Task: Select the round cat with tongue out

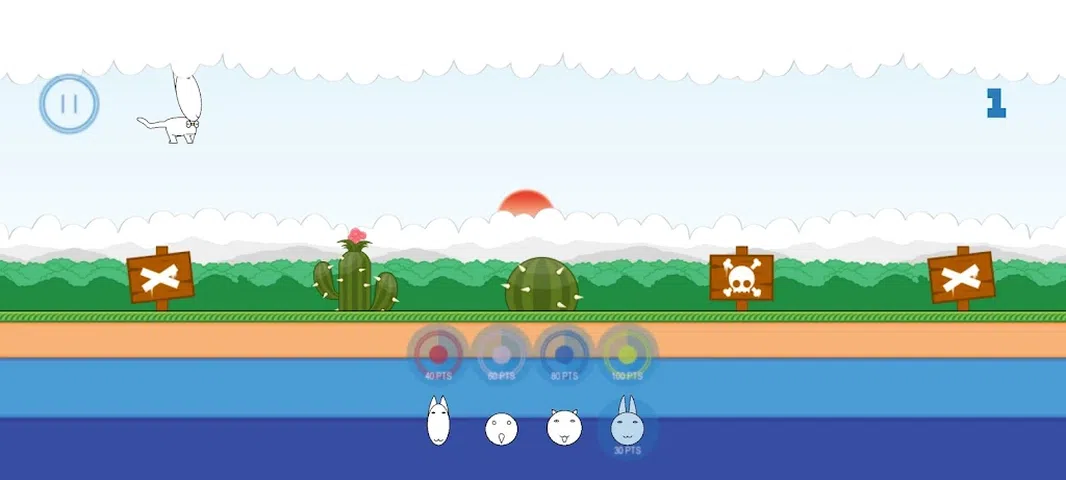Action: (x=564, y=428)
